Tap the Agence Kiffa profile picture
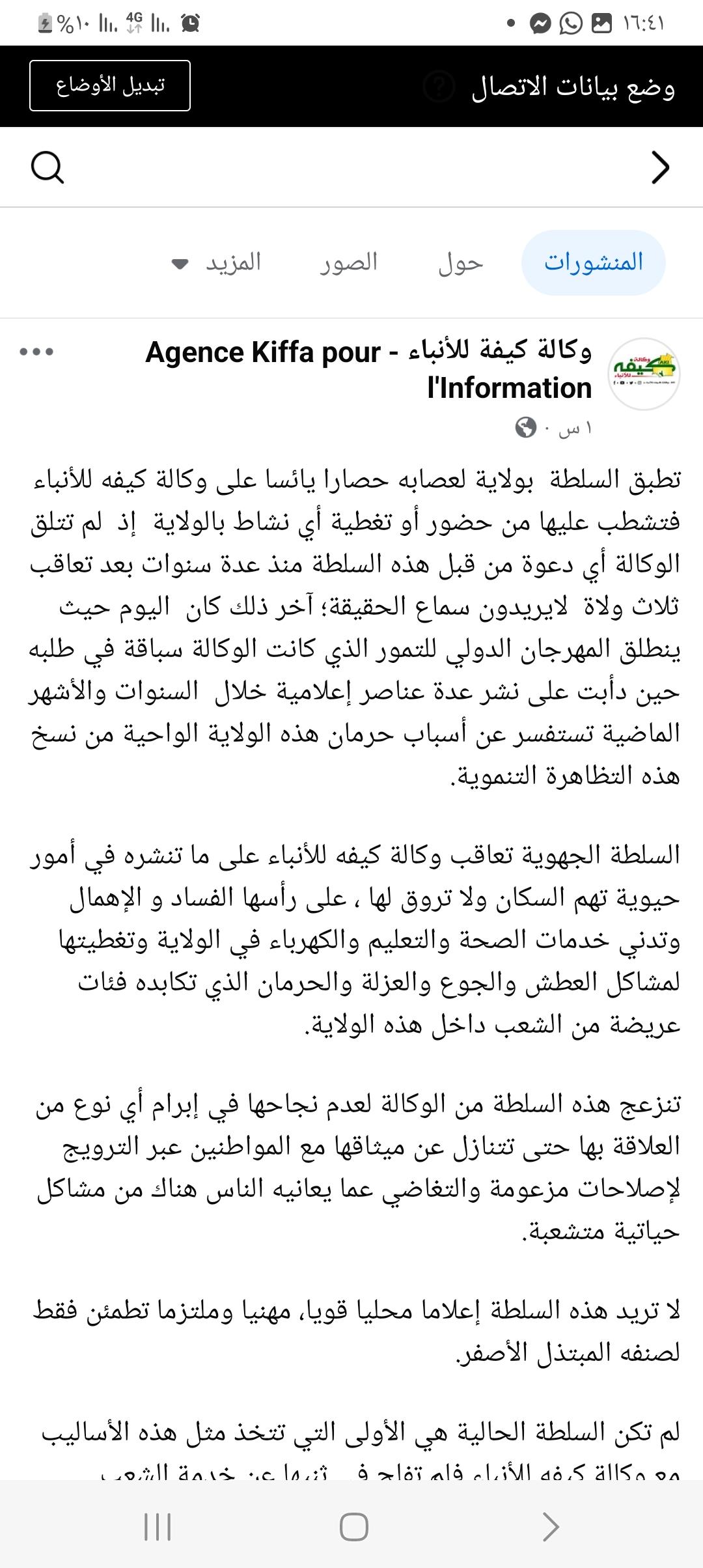The width and height of the screenshot is (703, 1568). pyautogui.click(x=644, y=374)
